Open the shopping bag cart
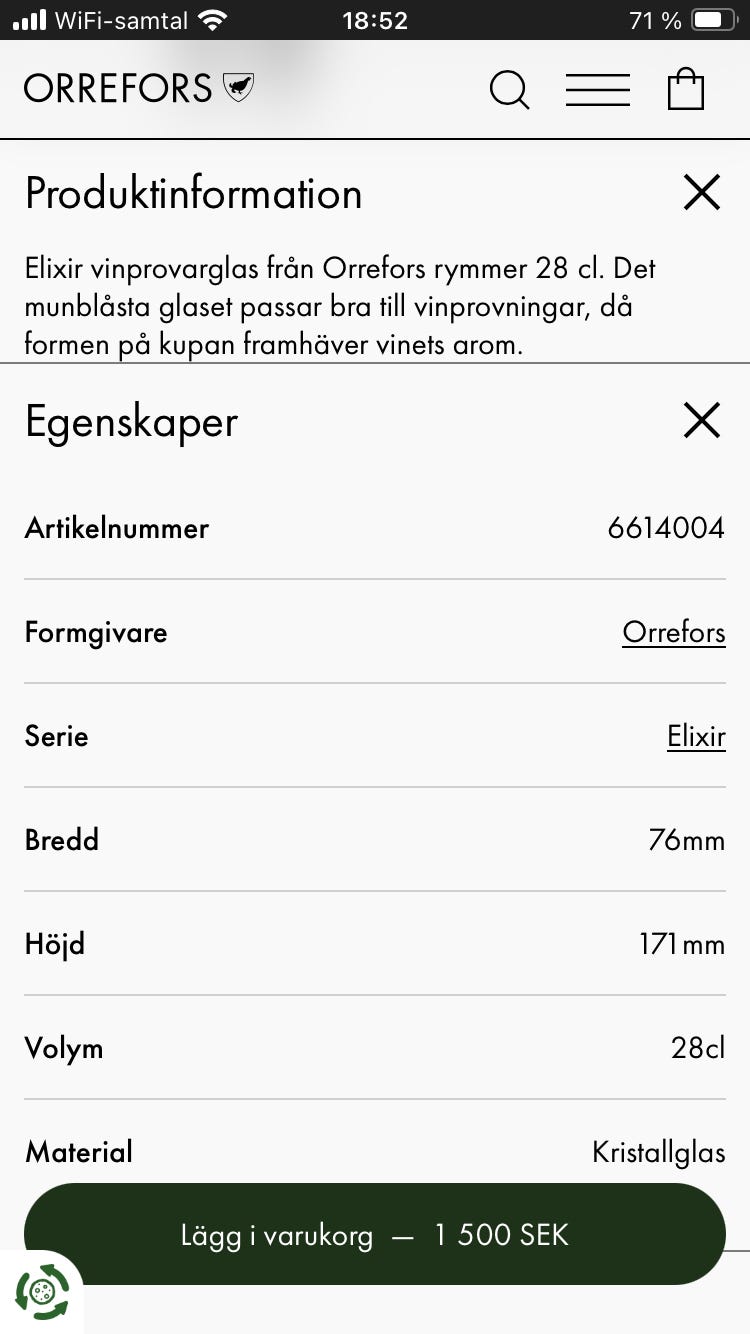 pyautogui.click(x=686, y=89)
